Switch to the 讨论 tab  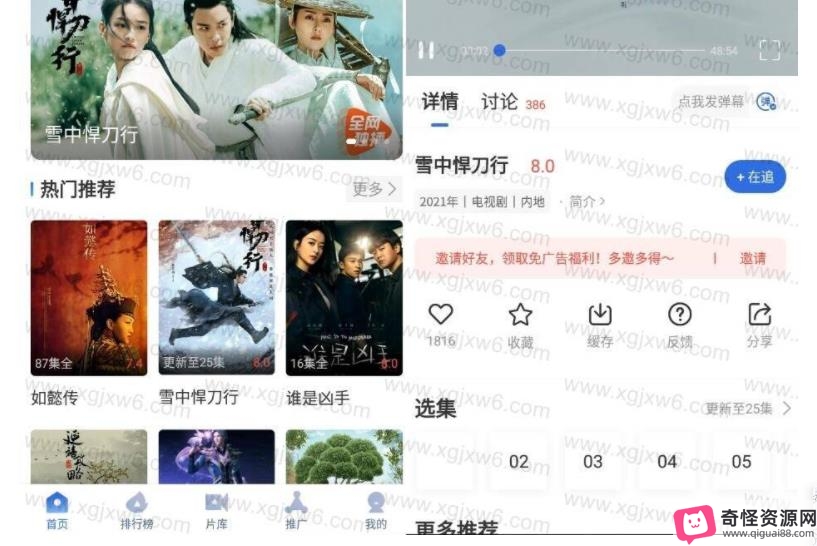[500, 102]
